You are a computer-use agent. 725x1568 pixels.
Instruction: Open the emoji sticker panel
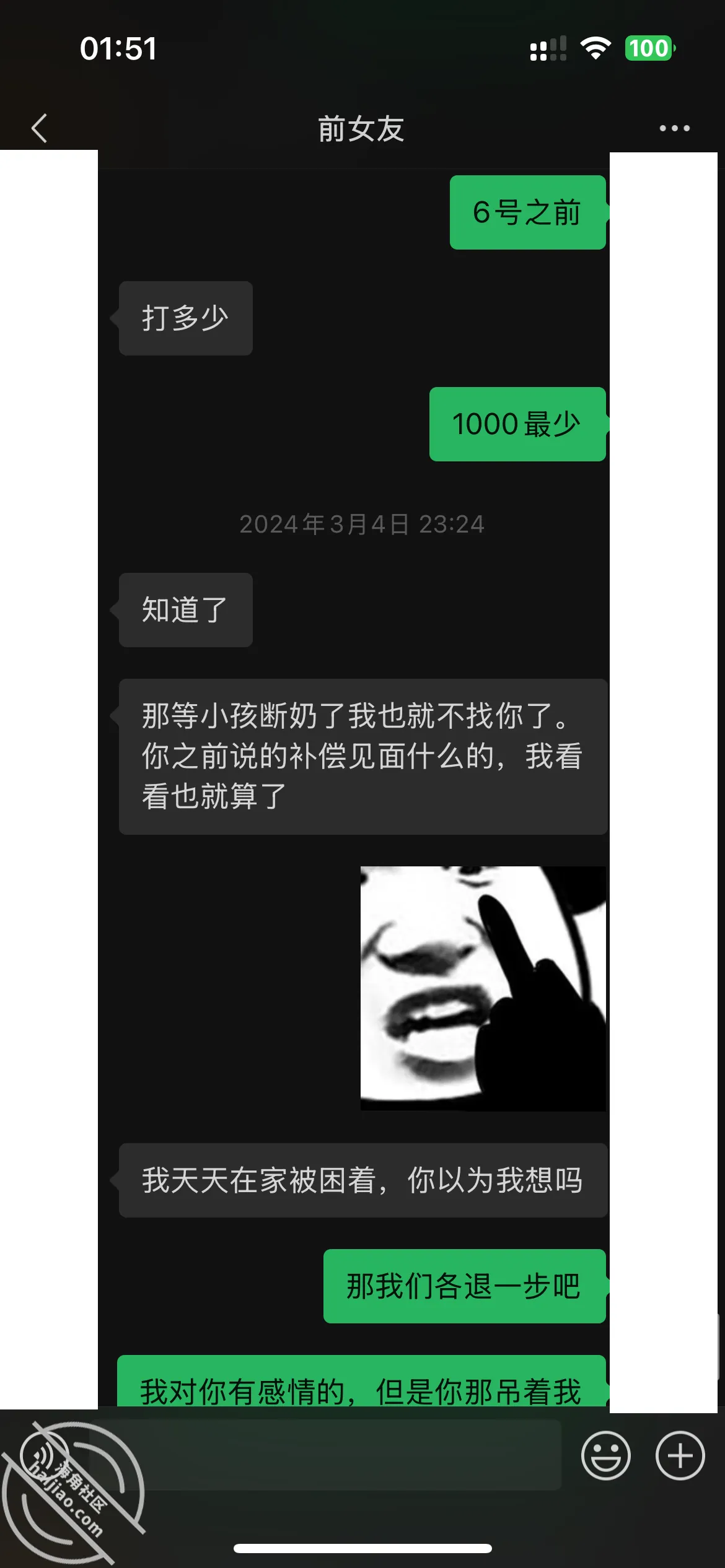605,1455
